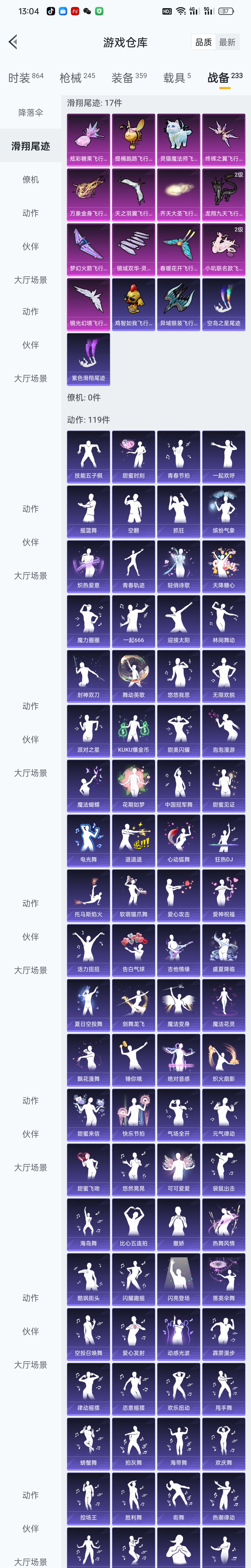Select the 滑翔尾迹 sidebar category
The height and width of the screenshot is (1568, 251).
tap(30, 146)
